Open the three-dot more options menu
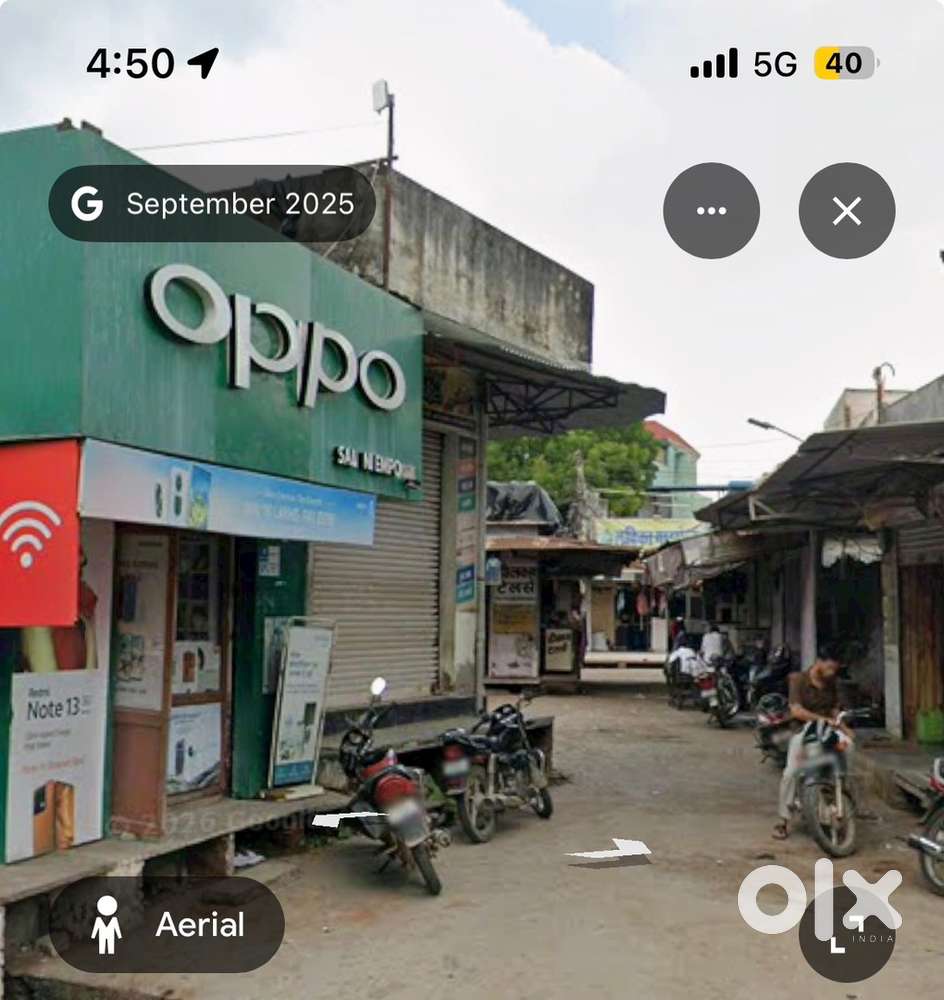The width and height of the screenshot is (944, 1000). pos(711,210)
